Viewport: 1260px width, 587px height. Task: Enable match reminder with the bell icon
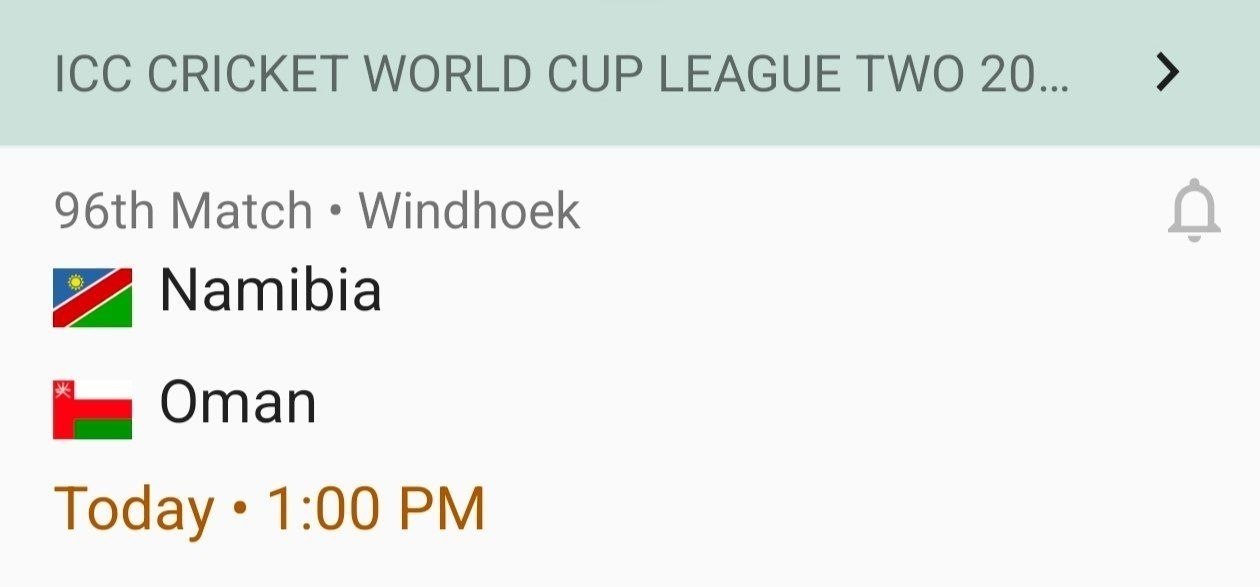[1194, 212]
